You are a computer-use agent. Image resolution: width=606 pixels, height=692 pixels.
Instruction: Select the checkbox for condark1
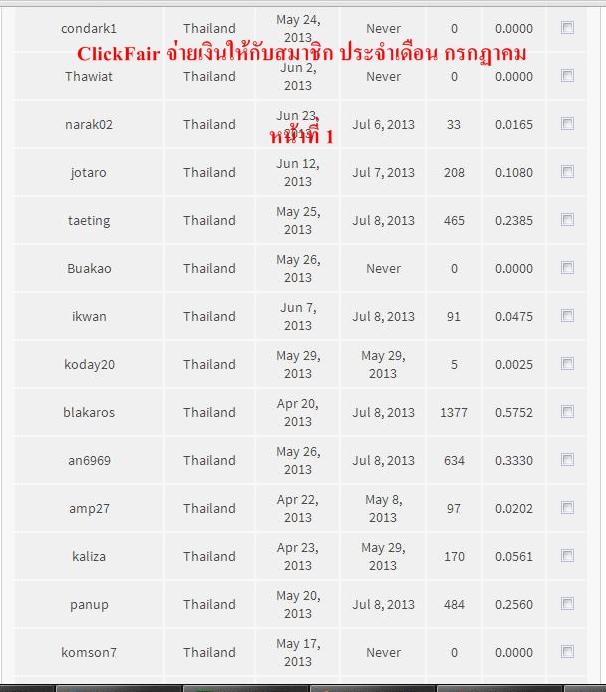(567, 28)
